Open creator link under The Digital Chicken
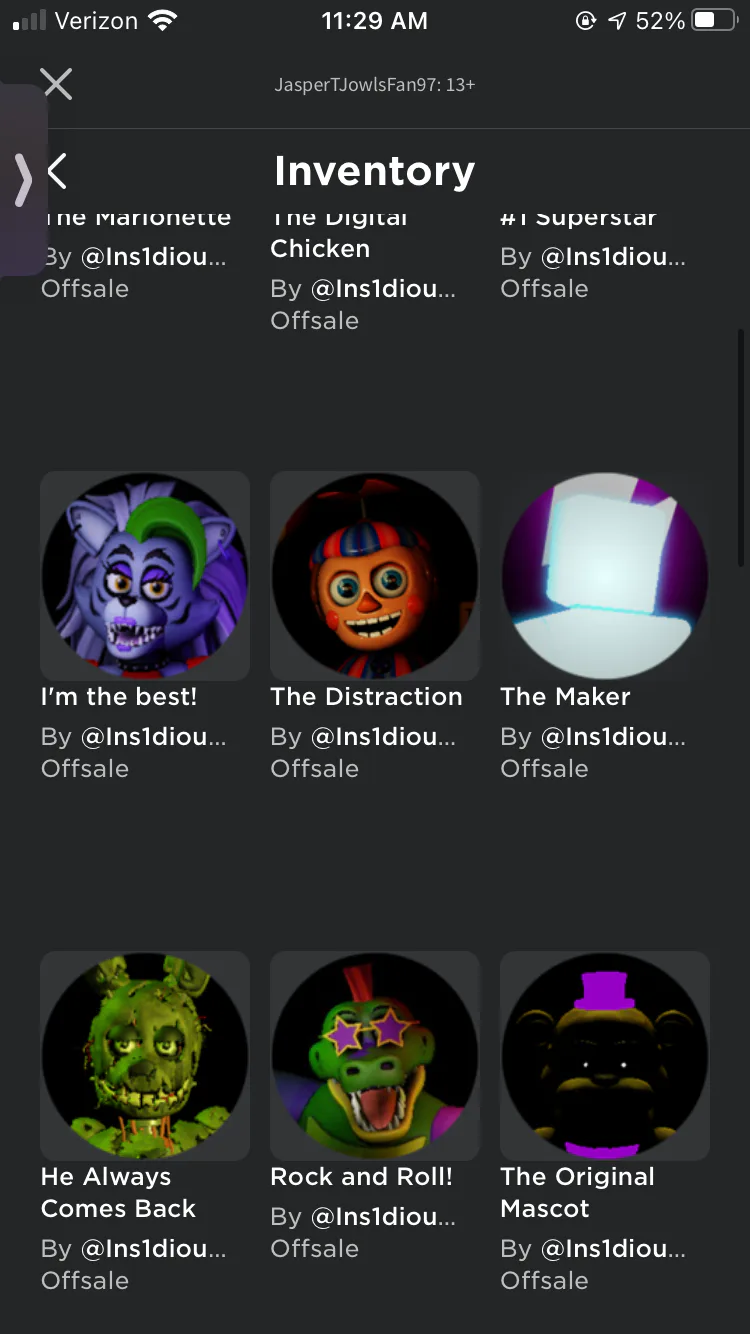The height and width of the screenshot is (1334, 750). click(x=383, y=289)
